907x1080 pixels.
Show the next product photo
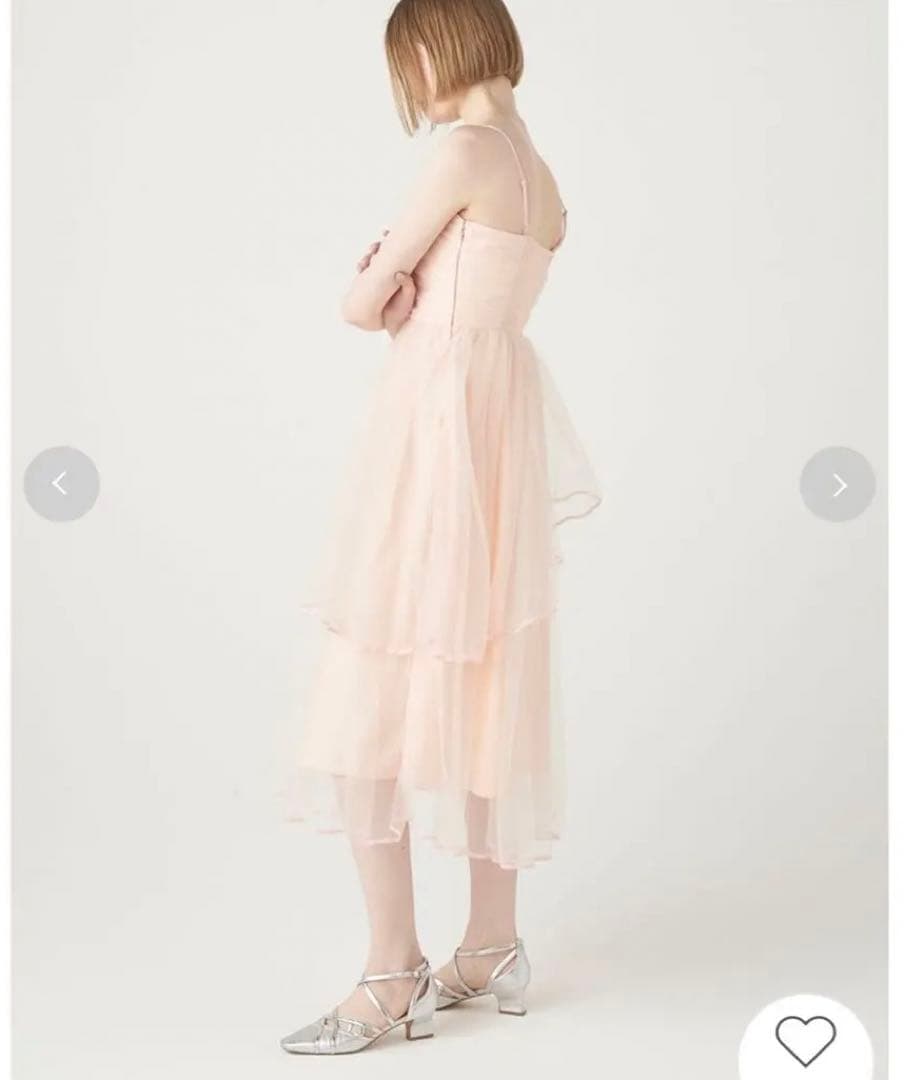click(837, 484)
